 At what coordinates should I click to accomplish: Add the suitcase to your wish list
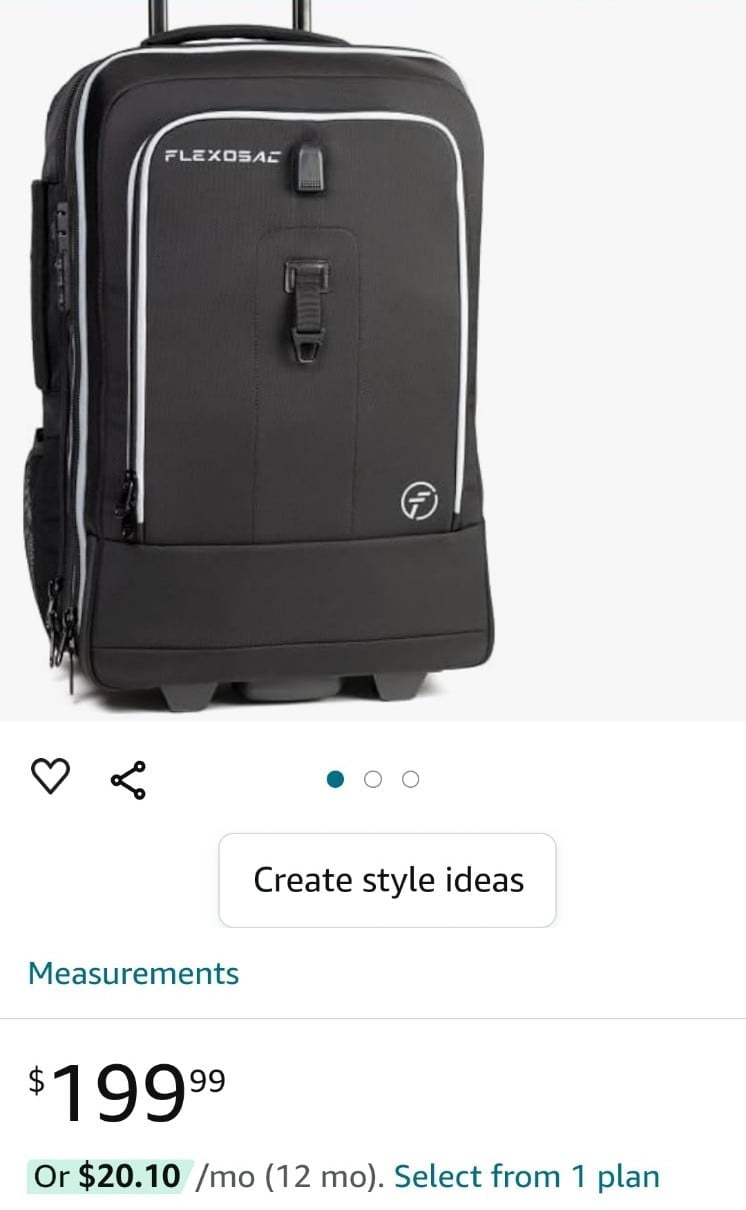51,777
